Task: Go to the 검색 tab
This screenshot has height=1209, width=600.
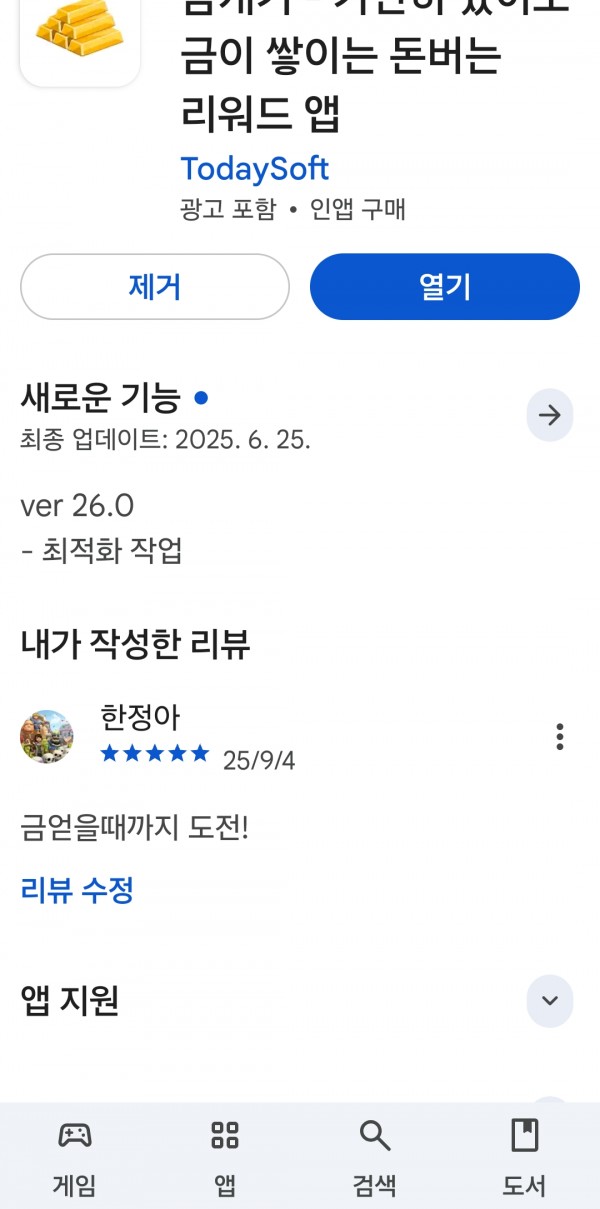Action: [375, 1158]
